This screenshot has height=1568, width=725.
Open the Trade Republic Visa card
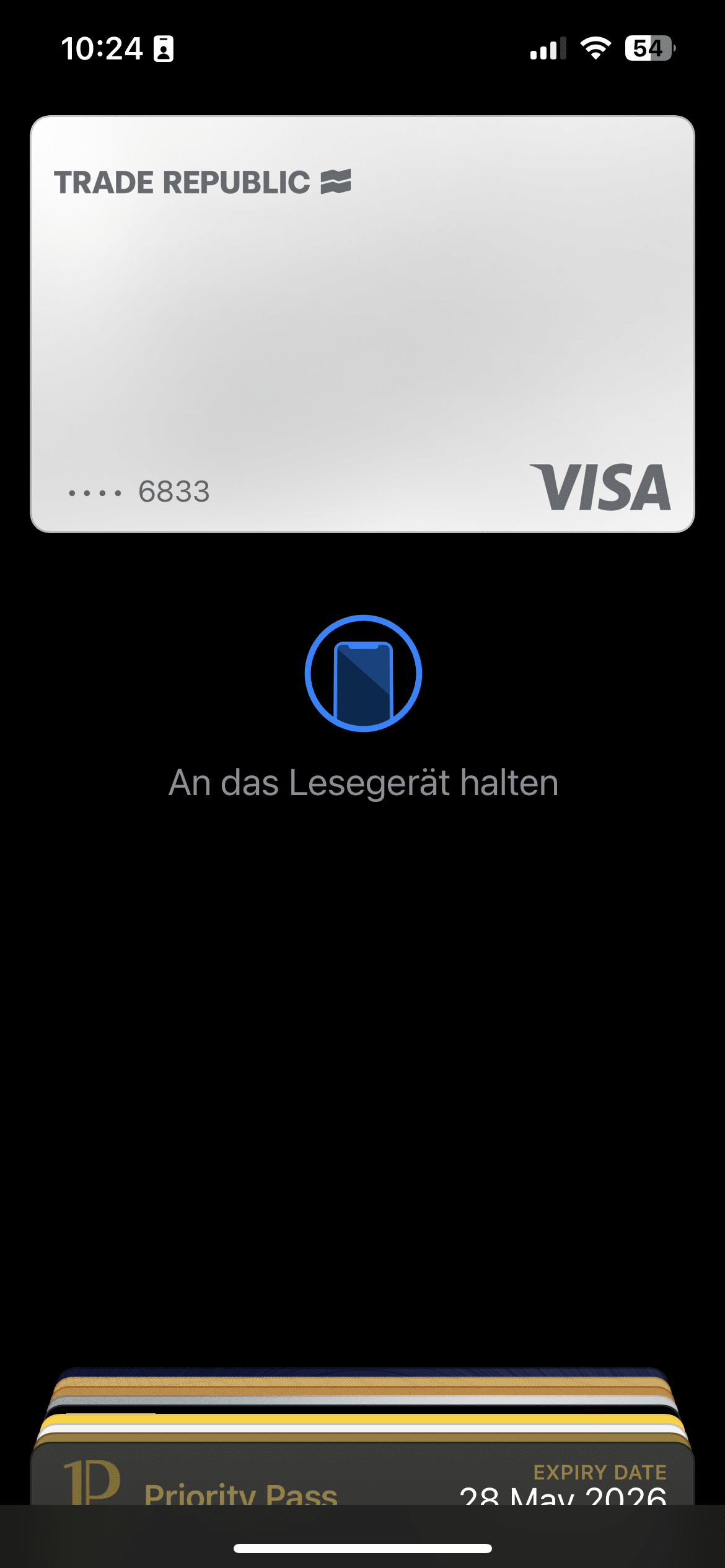pyautogui.click(x=362, y=323)
